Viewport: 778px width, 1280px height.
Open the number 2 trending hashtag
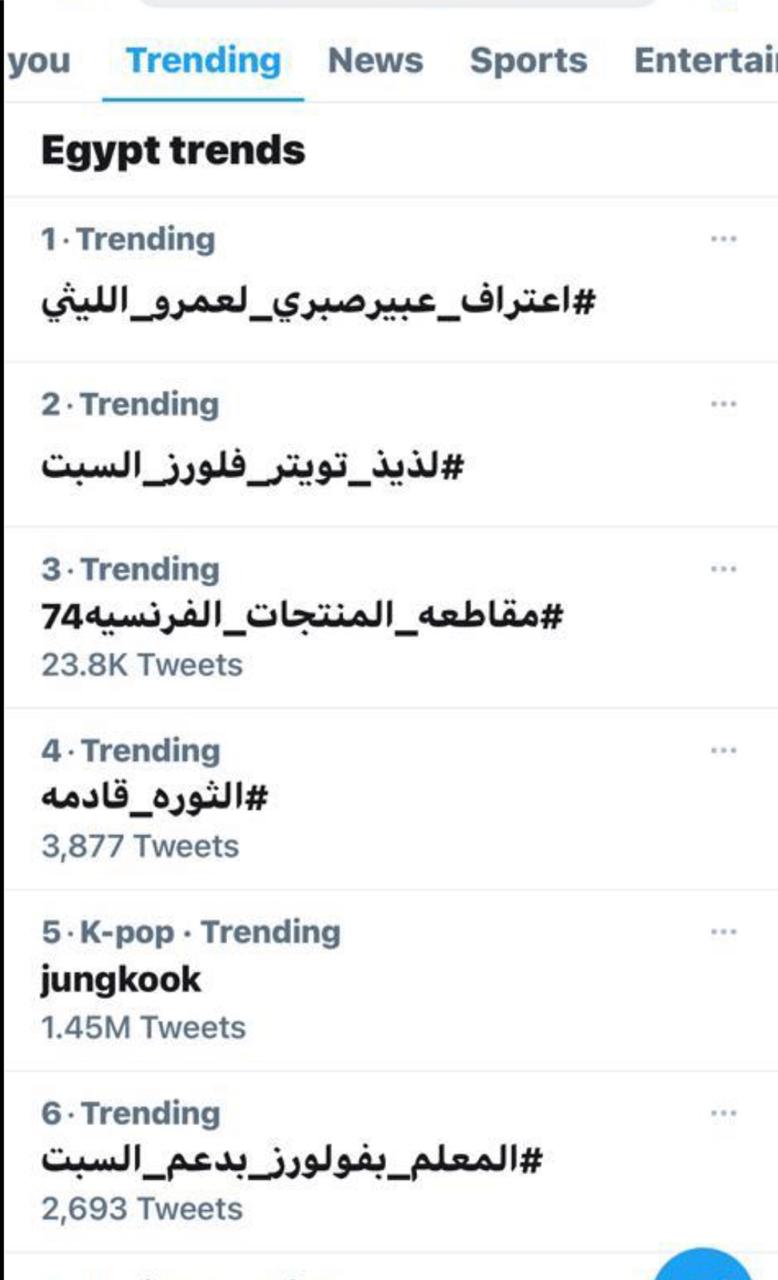click(391, 444)
